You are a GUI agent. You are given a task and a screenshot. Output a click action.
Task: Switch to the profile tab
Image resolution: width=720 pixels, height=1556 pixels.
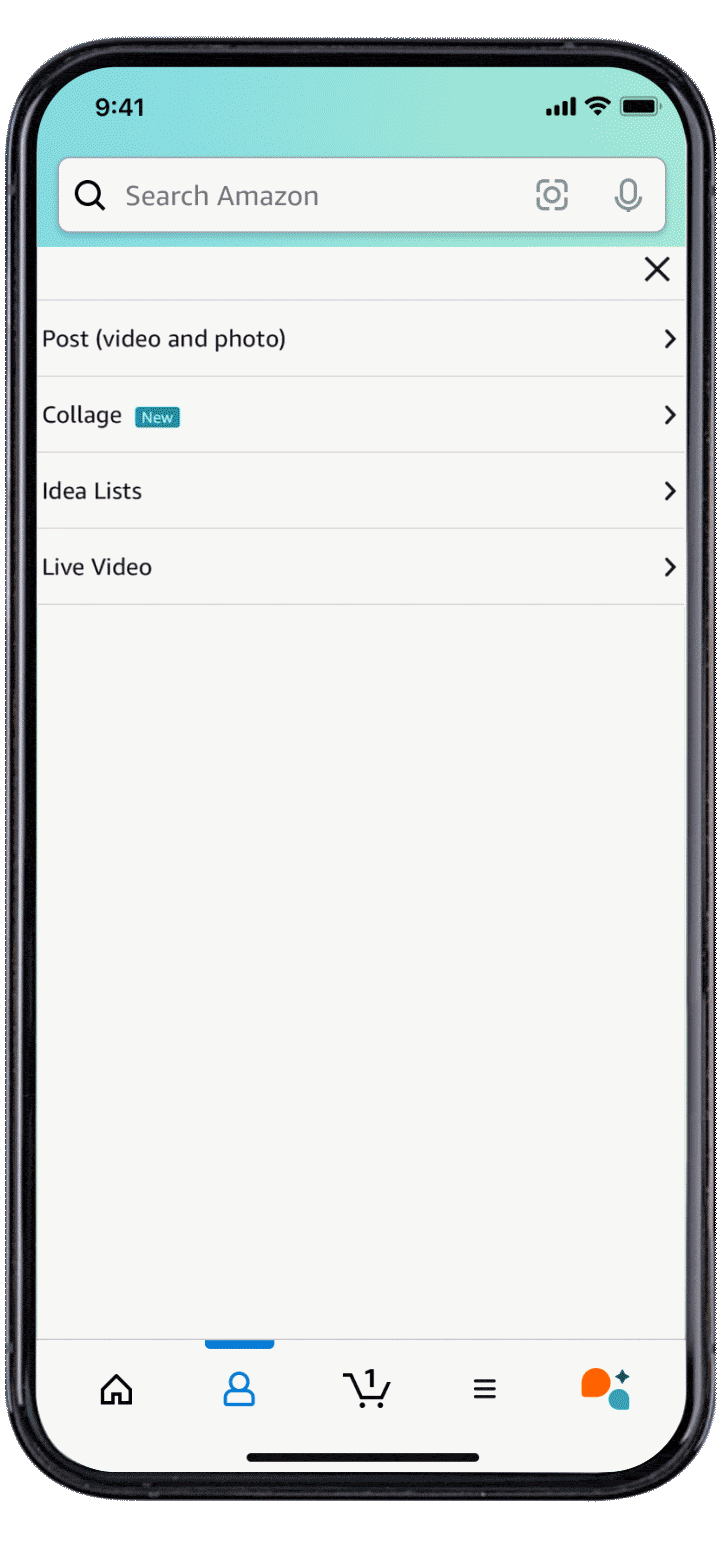coord(239,1389)
